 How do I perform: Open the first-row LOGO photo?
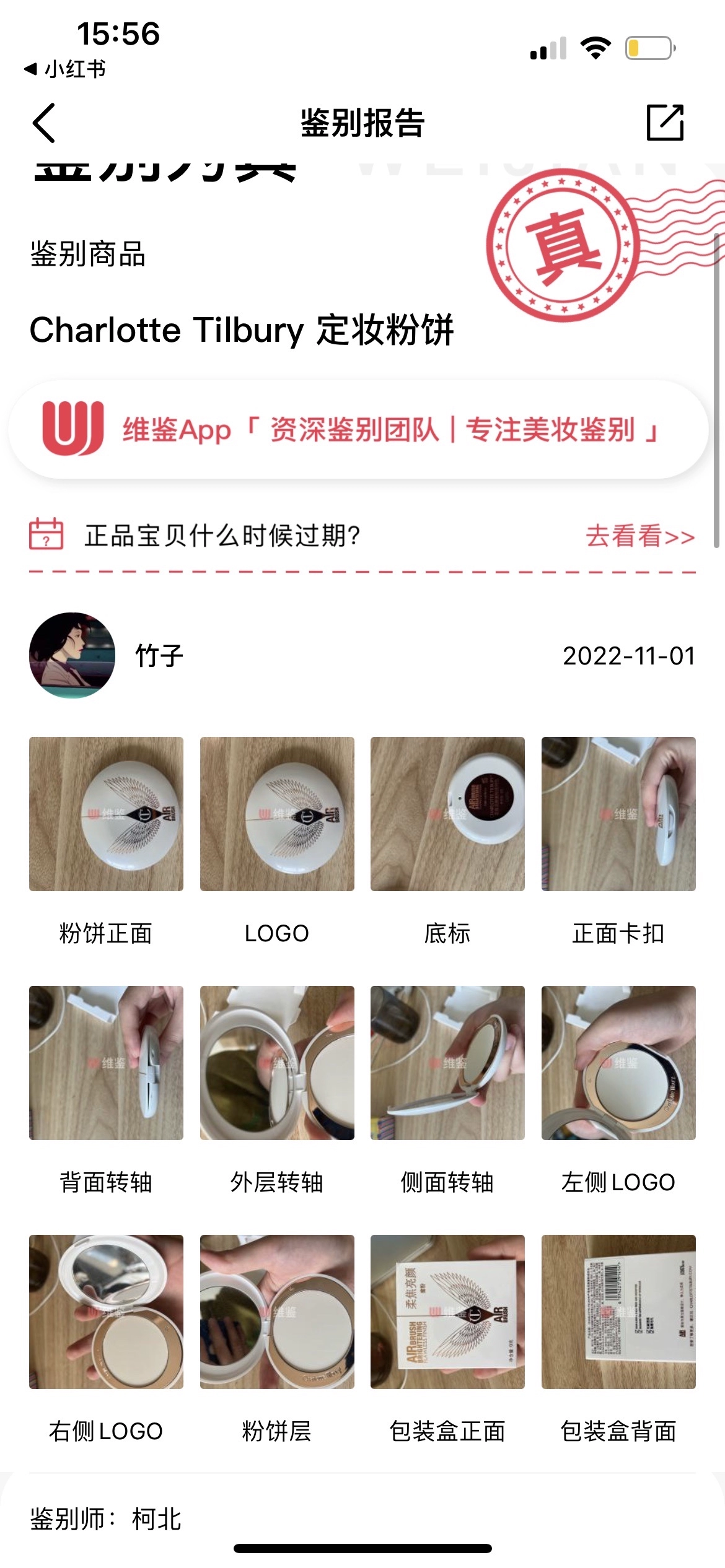click(277, 814)
